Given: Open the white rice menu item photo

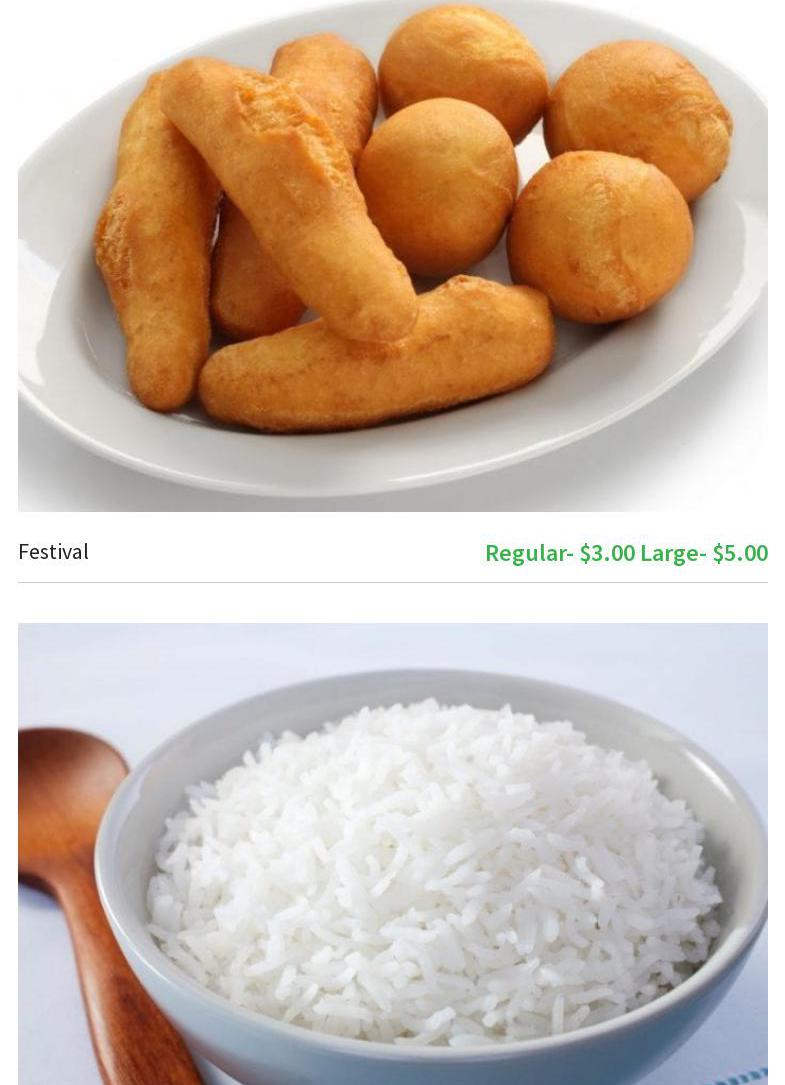Looking at the screenshot, I should click(392, 855).
